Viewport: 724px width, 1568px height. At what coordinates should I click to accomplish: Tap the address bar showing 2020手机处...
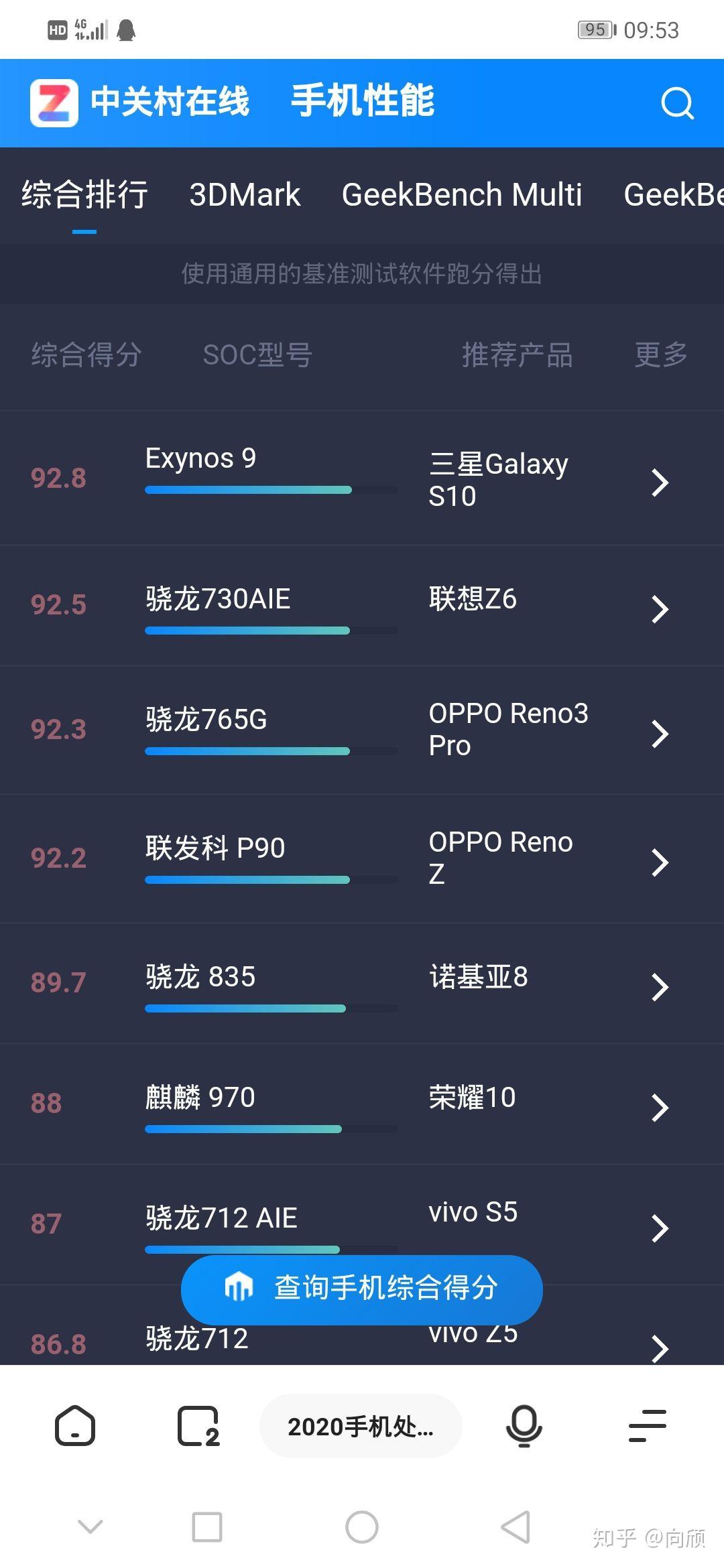point(361,1426)
